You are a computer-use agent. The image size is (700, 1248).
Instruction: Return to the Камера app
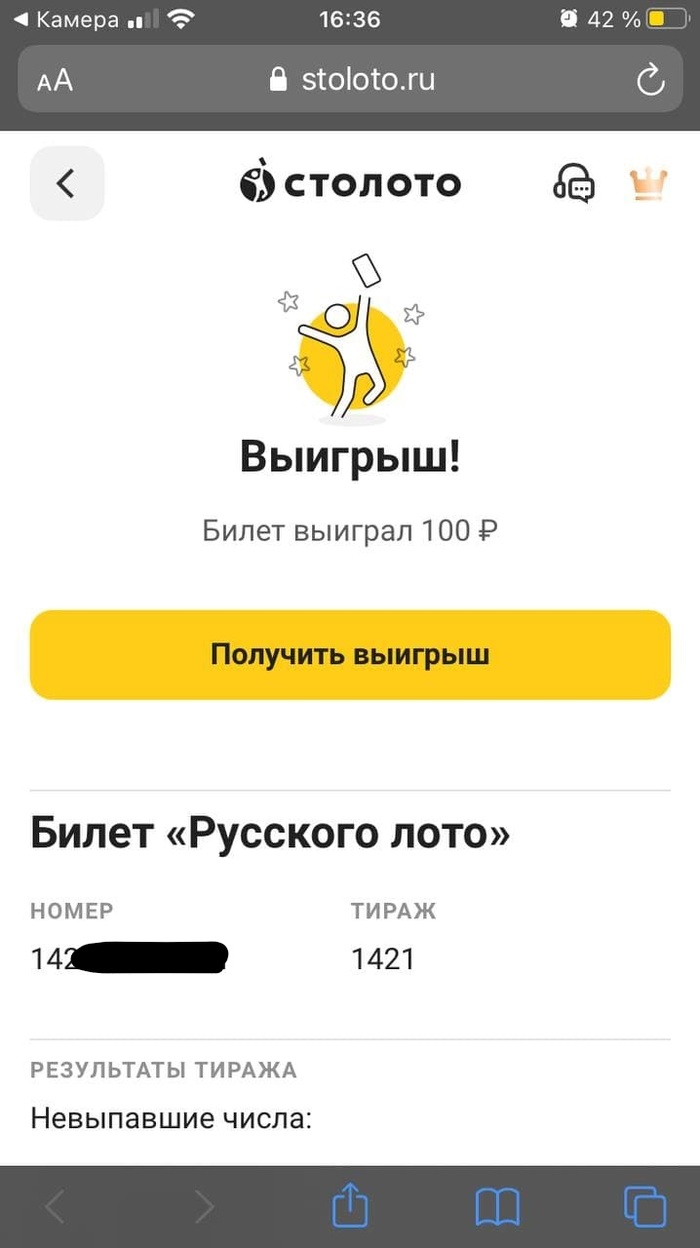click(65, 19)
